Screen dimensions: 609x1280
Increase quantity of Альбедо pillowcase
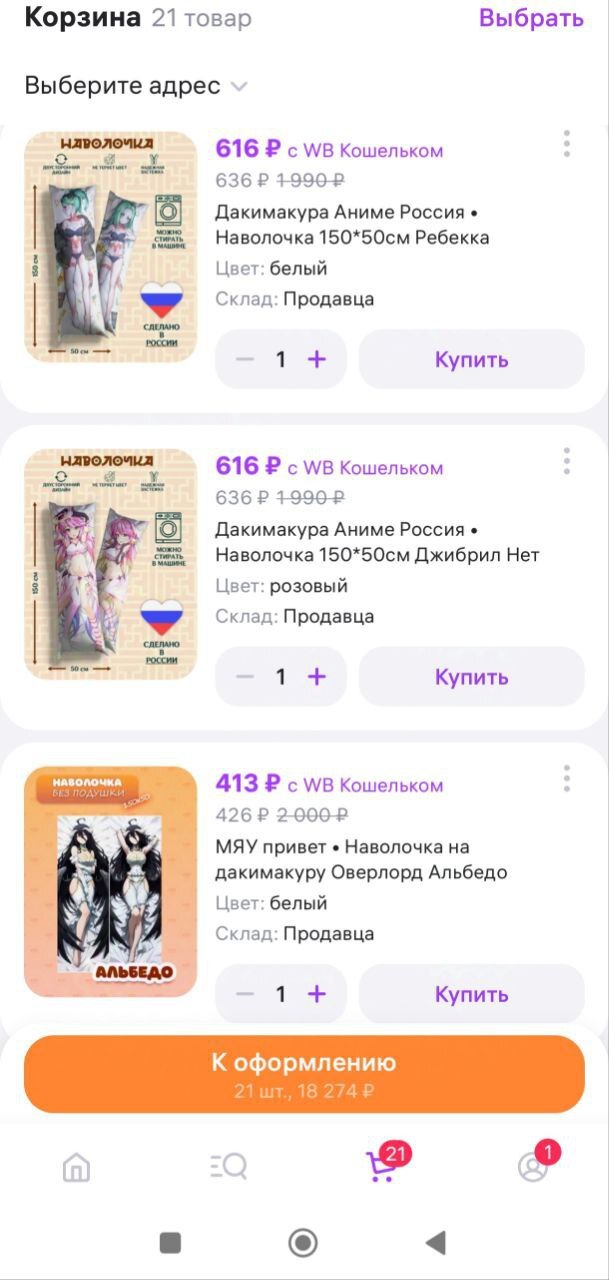pos(317,994)
